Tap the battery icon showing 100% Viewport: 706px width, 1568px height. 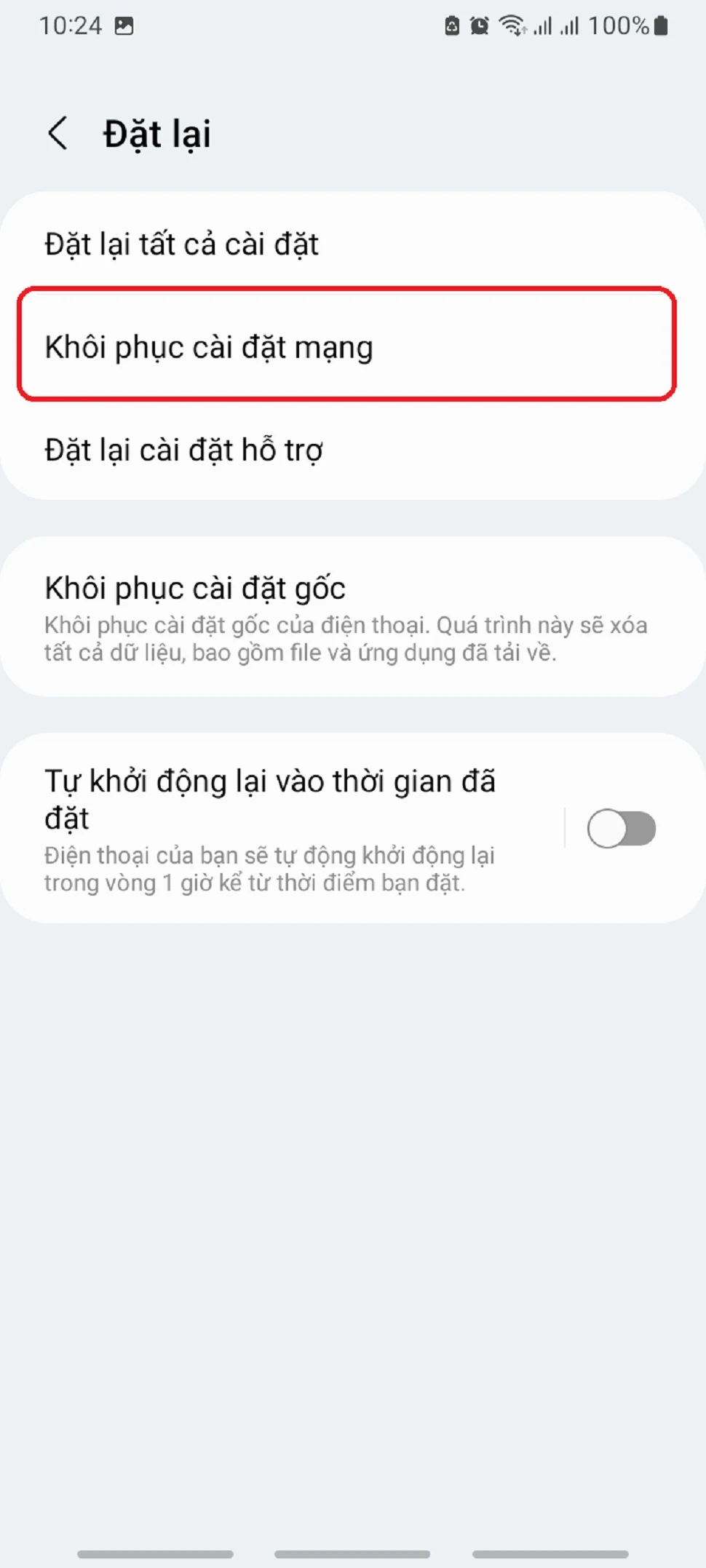tap(661, 25)
